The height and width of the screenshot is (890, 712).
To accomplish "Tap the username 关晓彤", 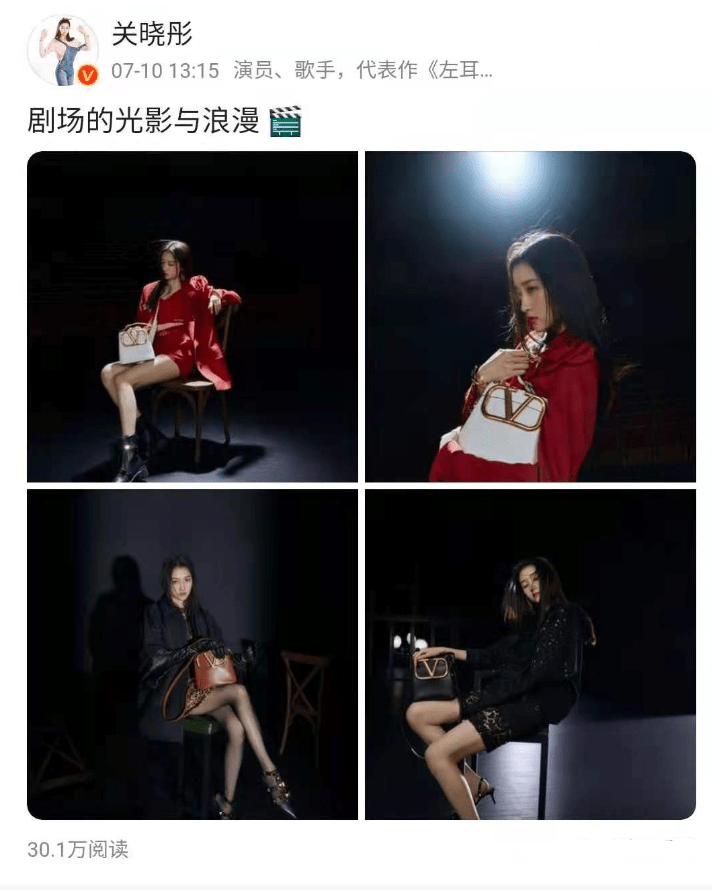I will pos(151,34).
